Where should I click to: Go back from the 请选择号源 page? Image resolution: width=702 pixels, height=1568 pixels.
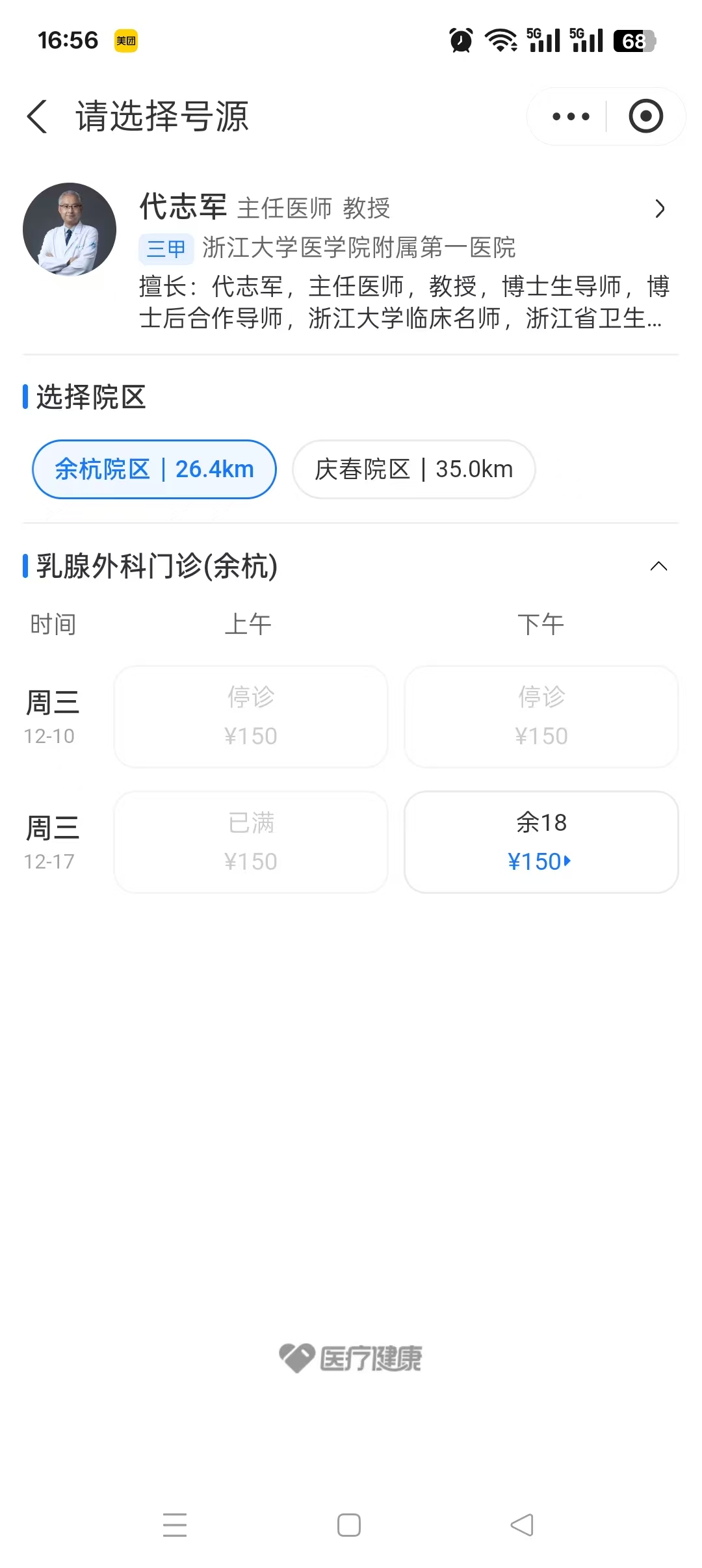[38, 117]
